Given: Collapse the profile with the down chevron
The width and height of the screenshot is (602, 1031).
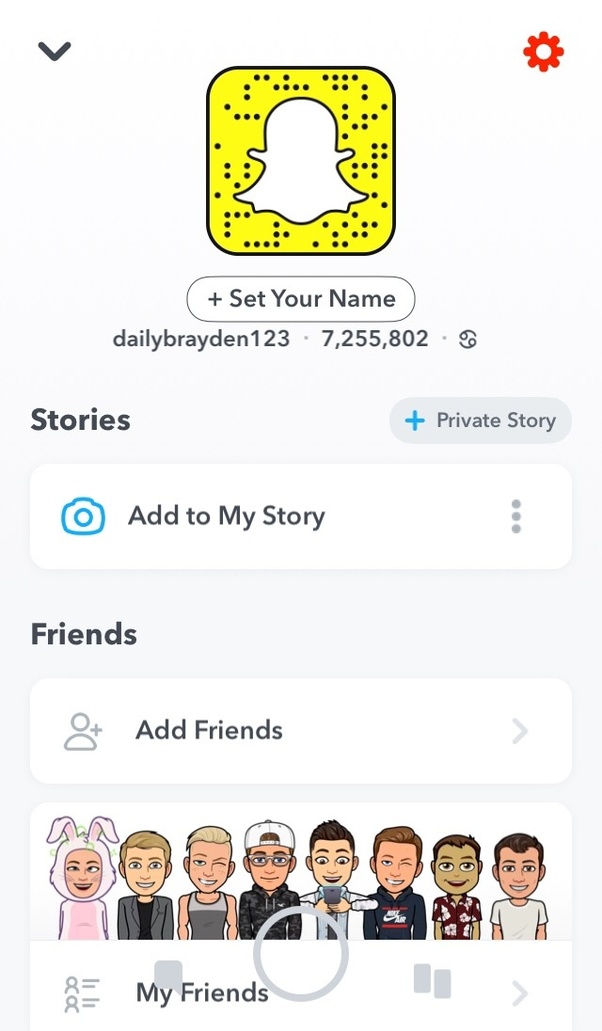Looking at the screenshot, I should 54,51.
